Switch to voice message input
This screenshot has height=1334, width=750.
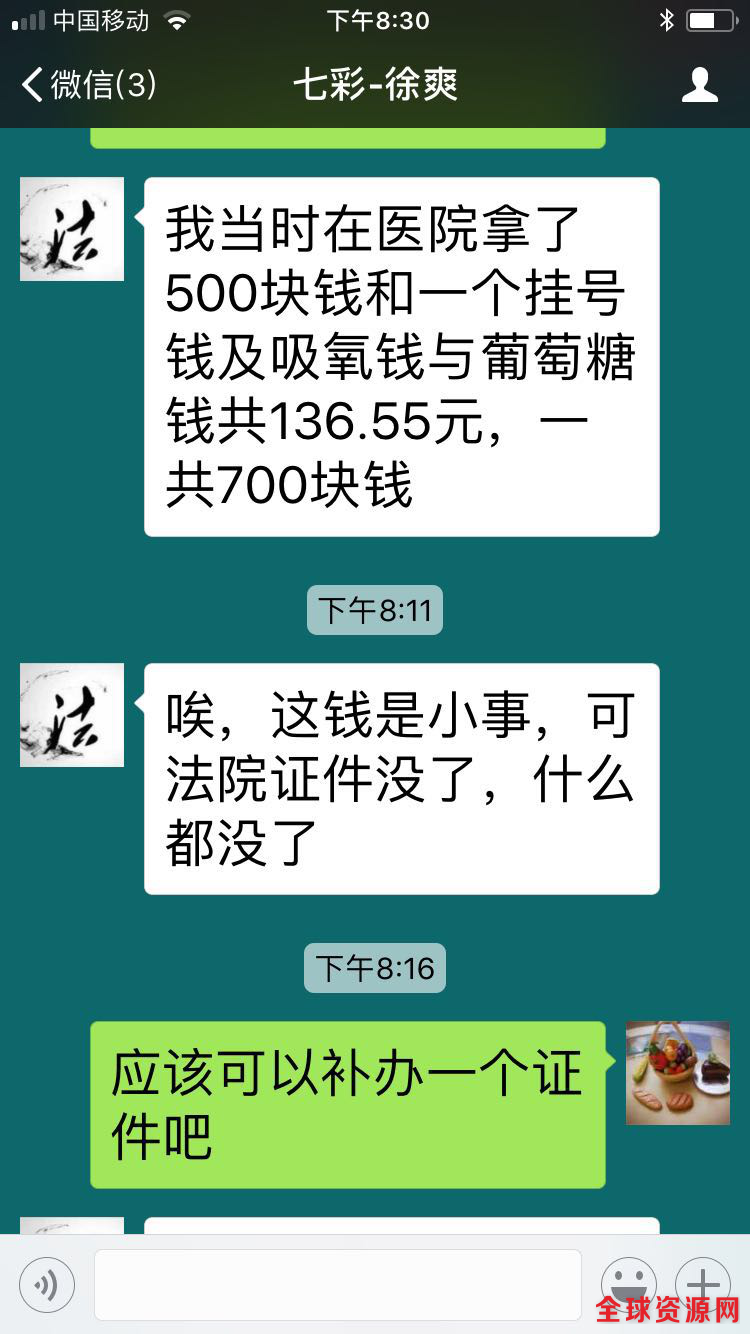(47, 1285)
